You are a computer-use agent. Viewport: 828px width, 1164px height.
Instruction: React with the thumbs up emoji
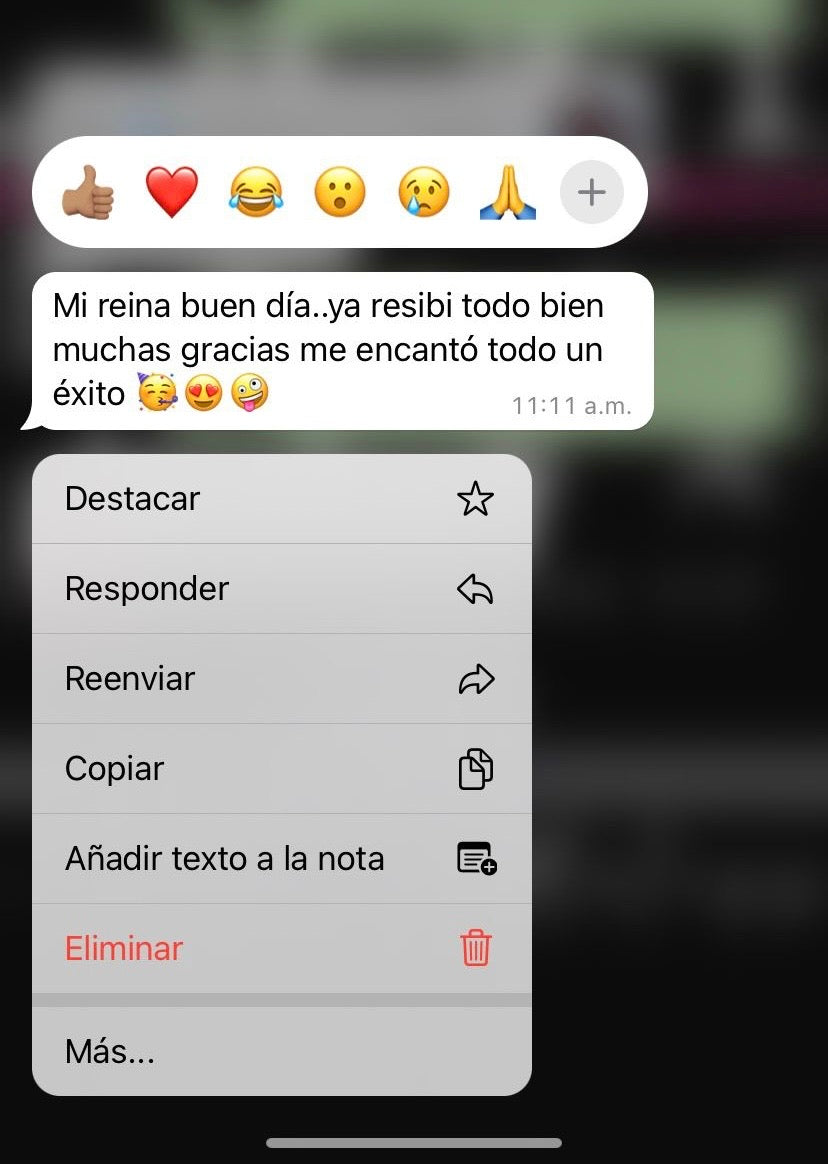pyautogui.click(x=88, y=192)
